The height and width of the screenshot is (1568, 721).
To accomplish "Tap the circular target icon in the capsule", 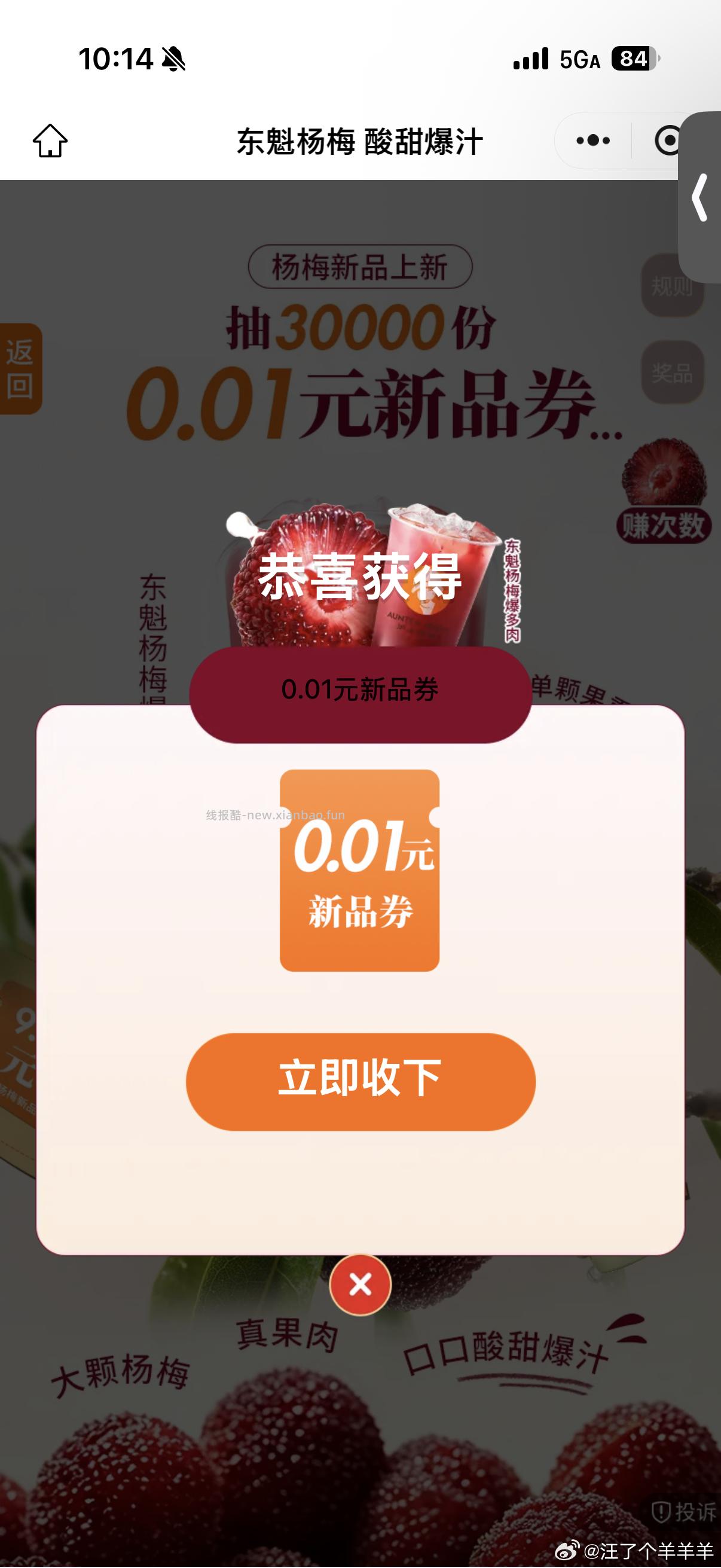I will coord(667,139).
